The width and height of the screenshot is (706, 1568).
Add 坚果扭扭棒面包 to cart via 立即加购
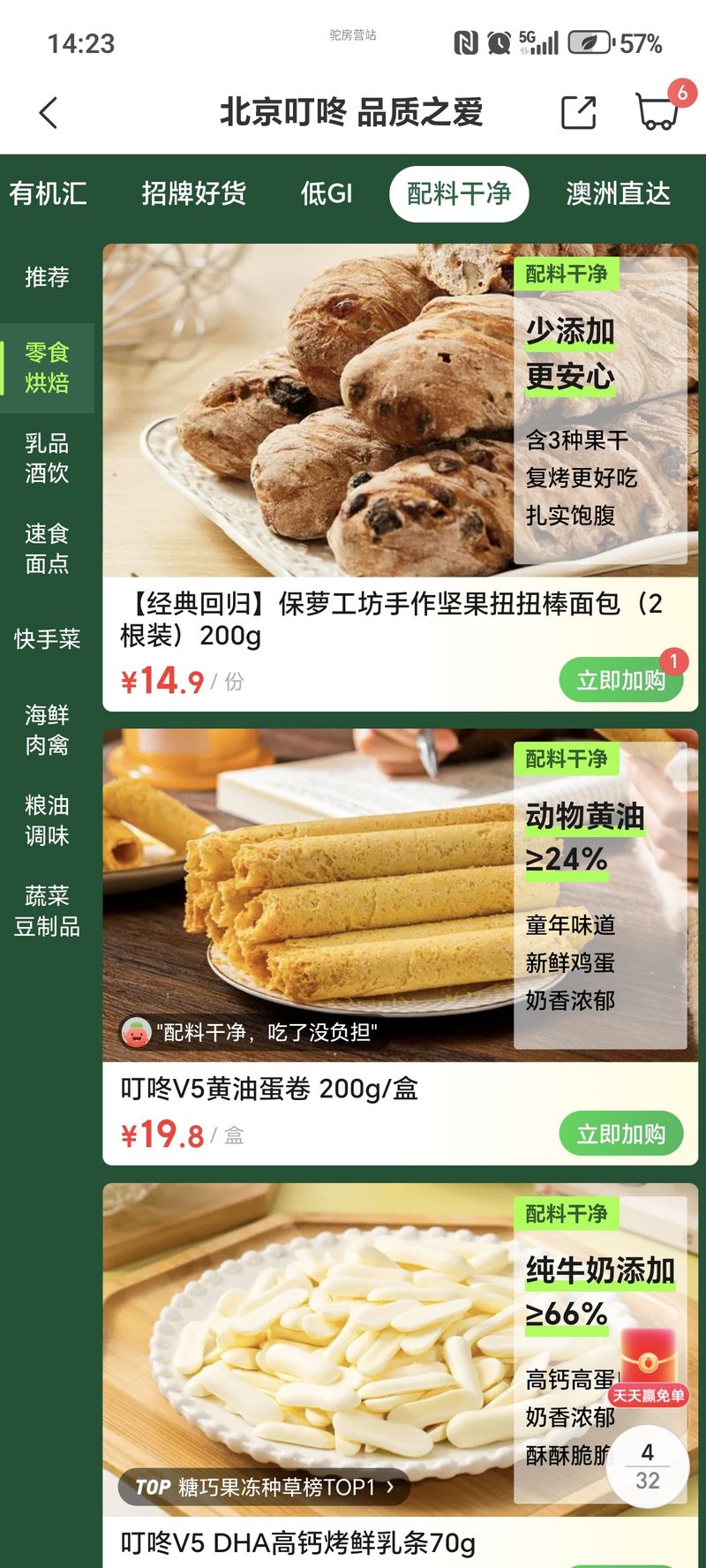coord(621,681)
